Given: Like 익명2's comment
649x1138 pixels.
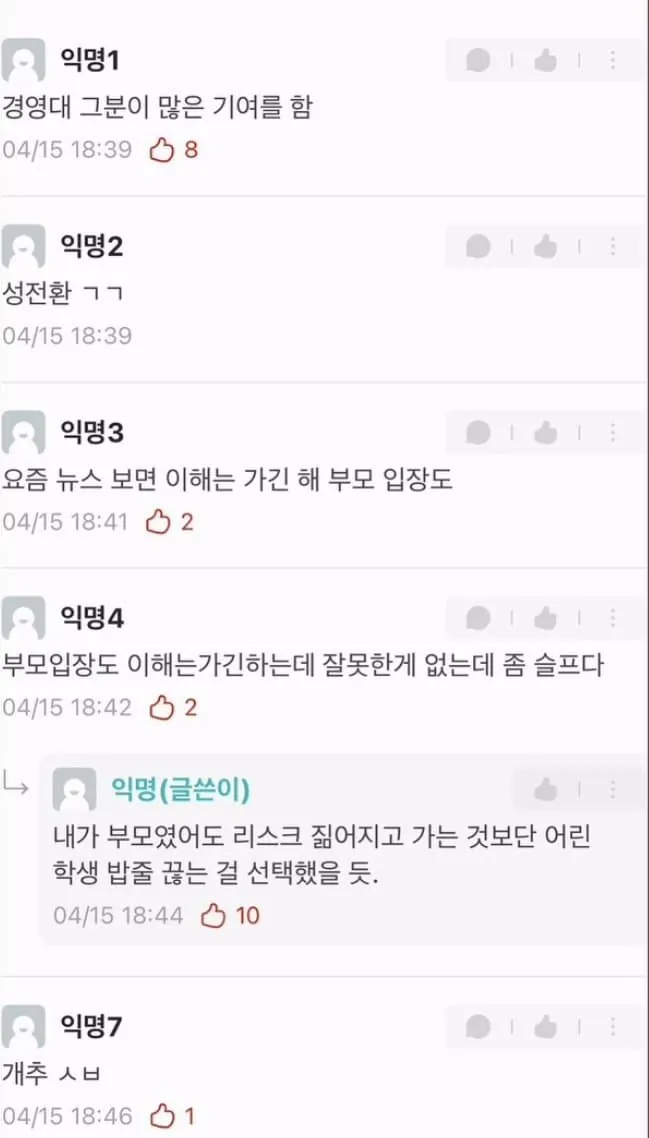Looking at the screenshot, I should tap(545, 246).
